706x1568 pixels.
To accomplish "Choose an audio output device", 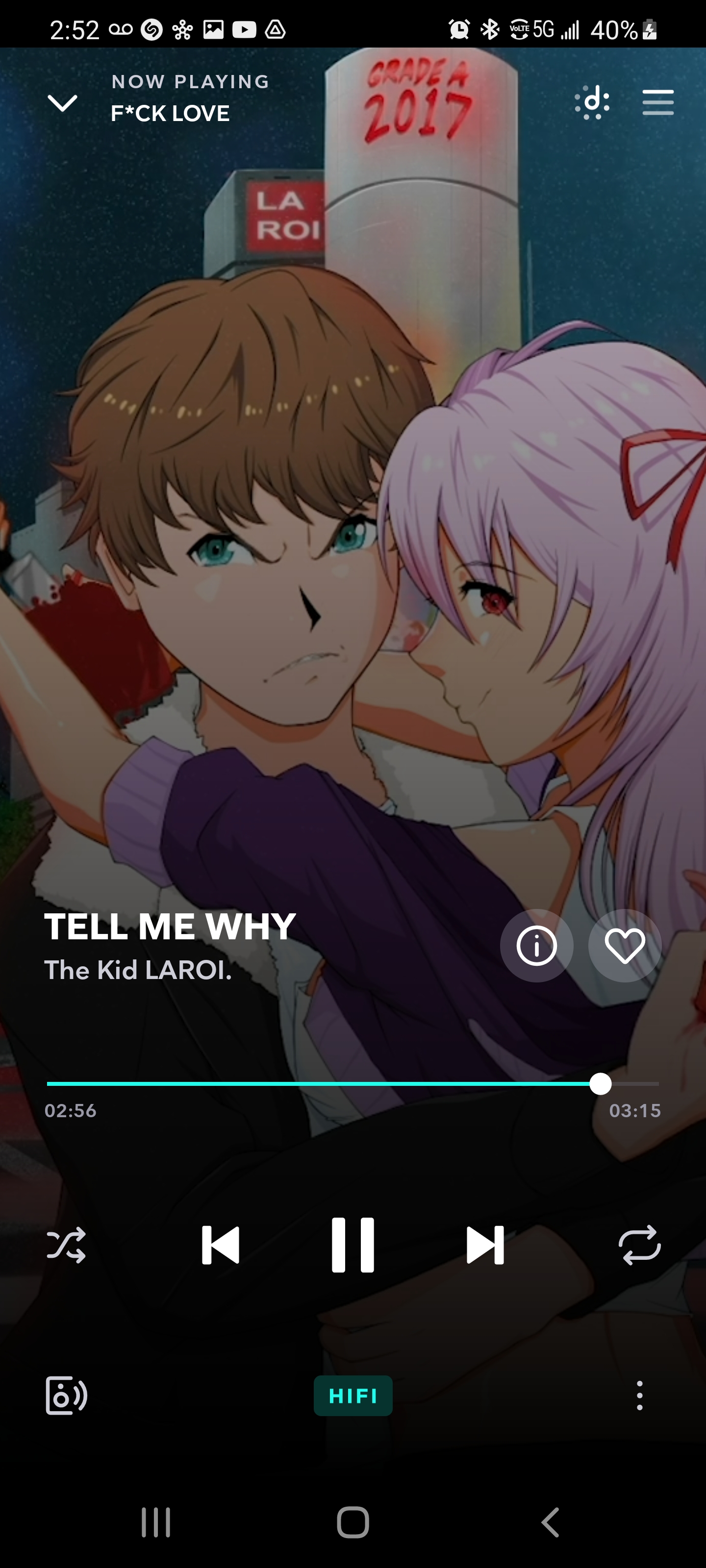I will coord(66,1395).
